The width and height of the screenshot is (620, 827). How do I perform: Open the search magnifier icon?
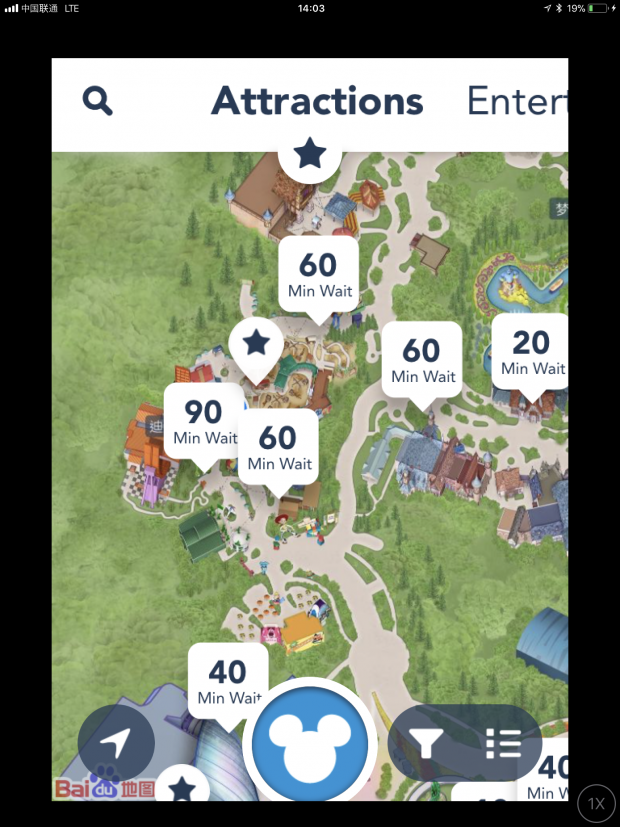[x=98, y=101]
